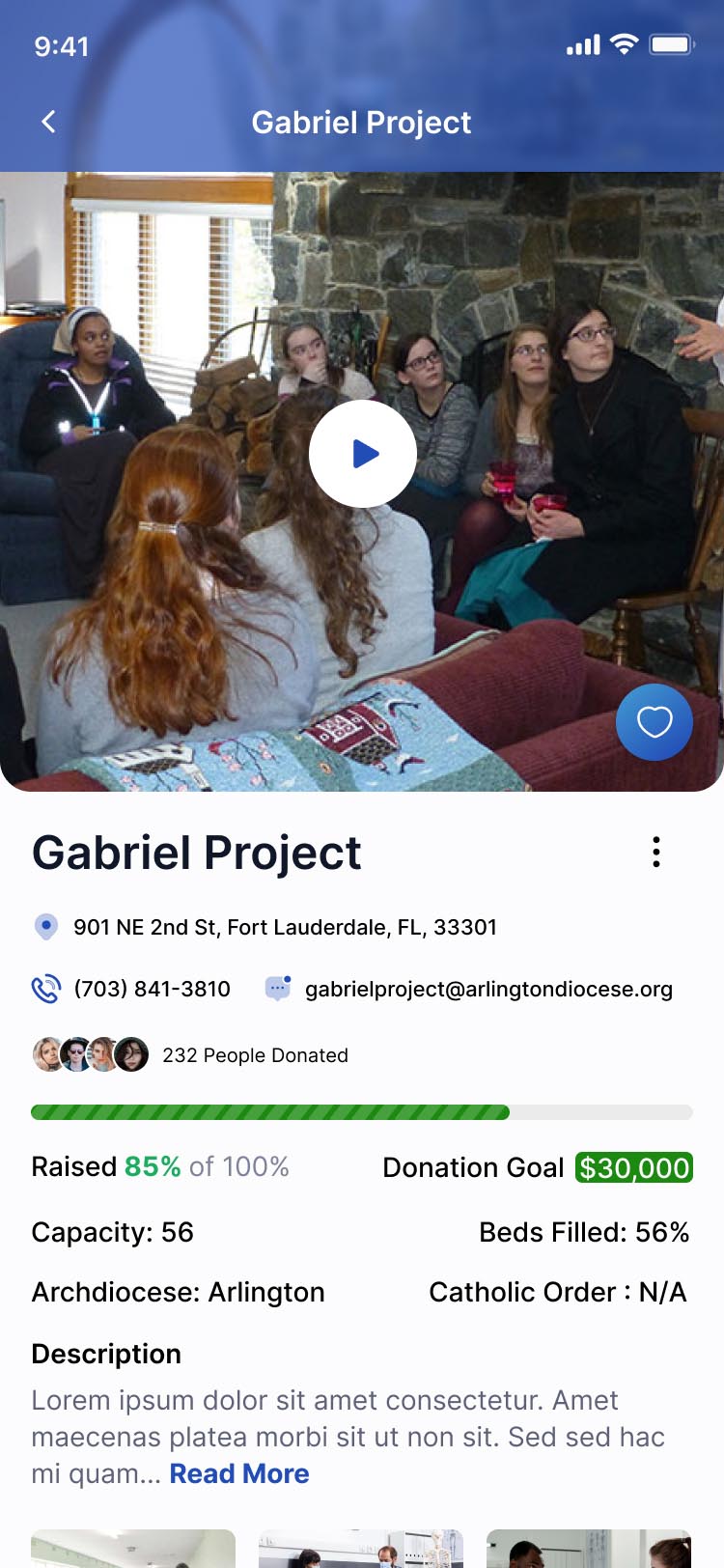Viewport: 724px width, 1568px height.
Task: Favorite the project with the heart button
Action: pyautogui.click(x=654, y=722)
